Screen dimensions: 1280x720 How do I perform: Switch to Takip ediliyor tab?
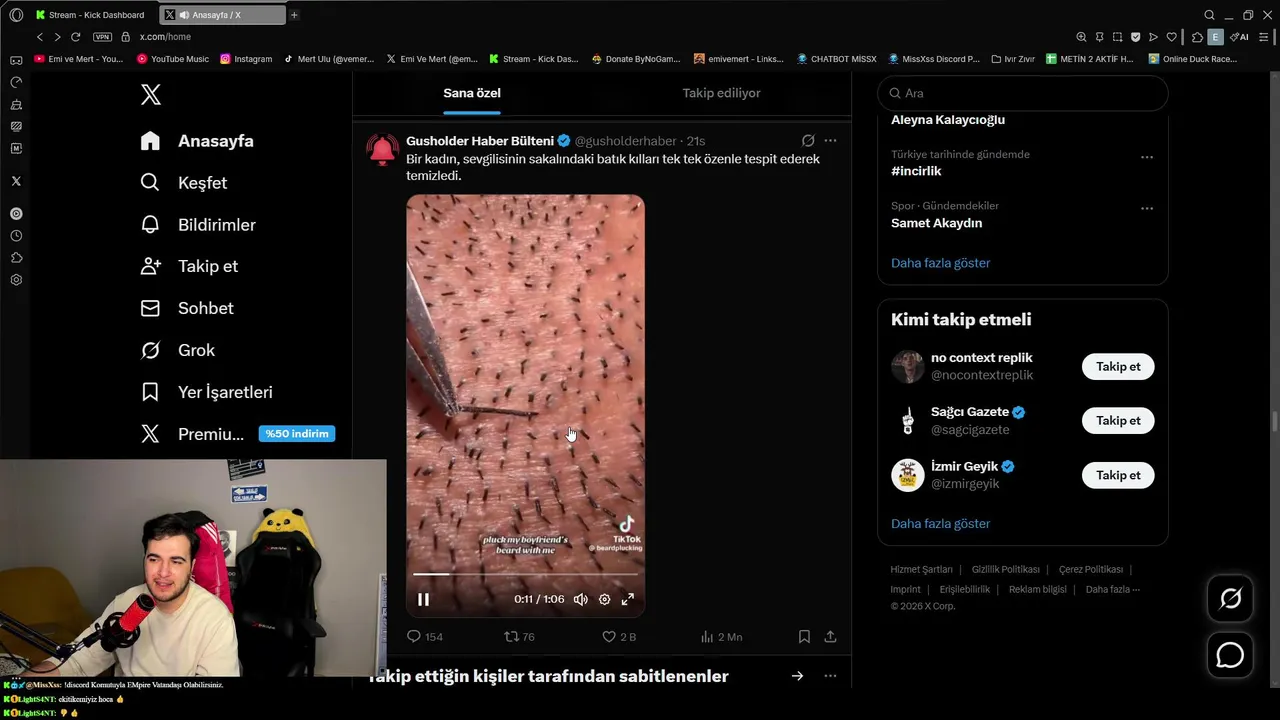click(721, 93)
